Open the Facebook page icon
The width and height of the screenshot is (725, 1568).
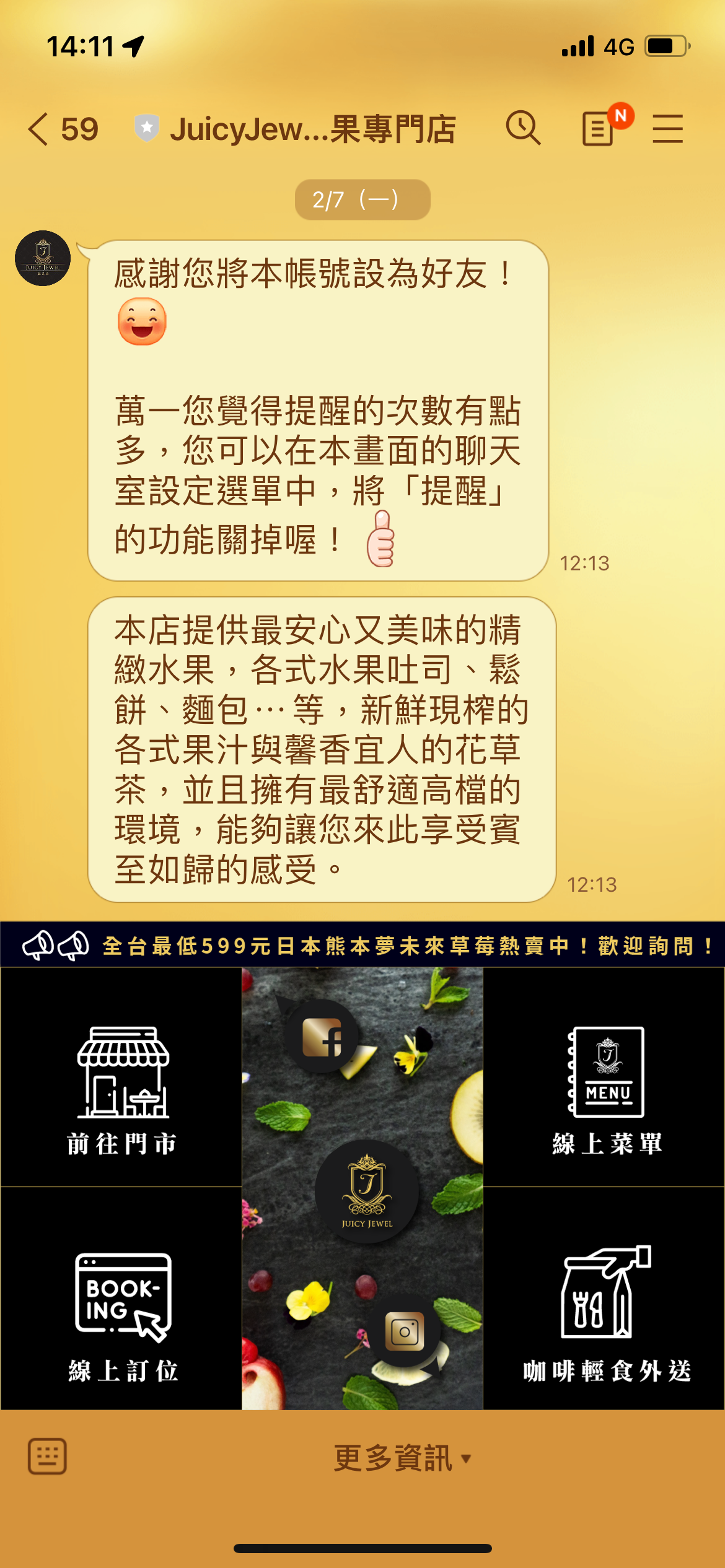click(322, 1037)
